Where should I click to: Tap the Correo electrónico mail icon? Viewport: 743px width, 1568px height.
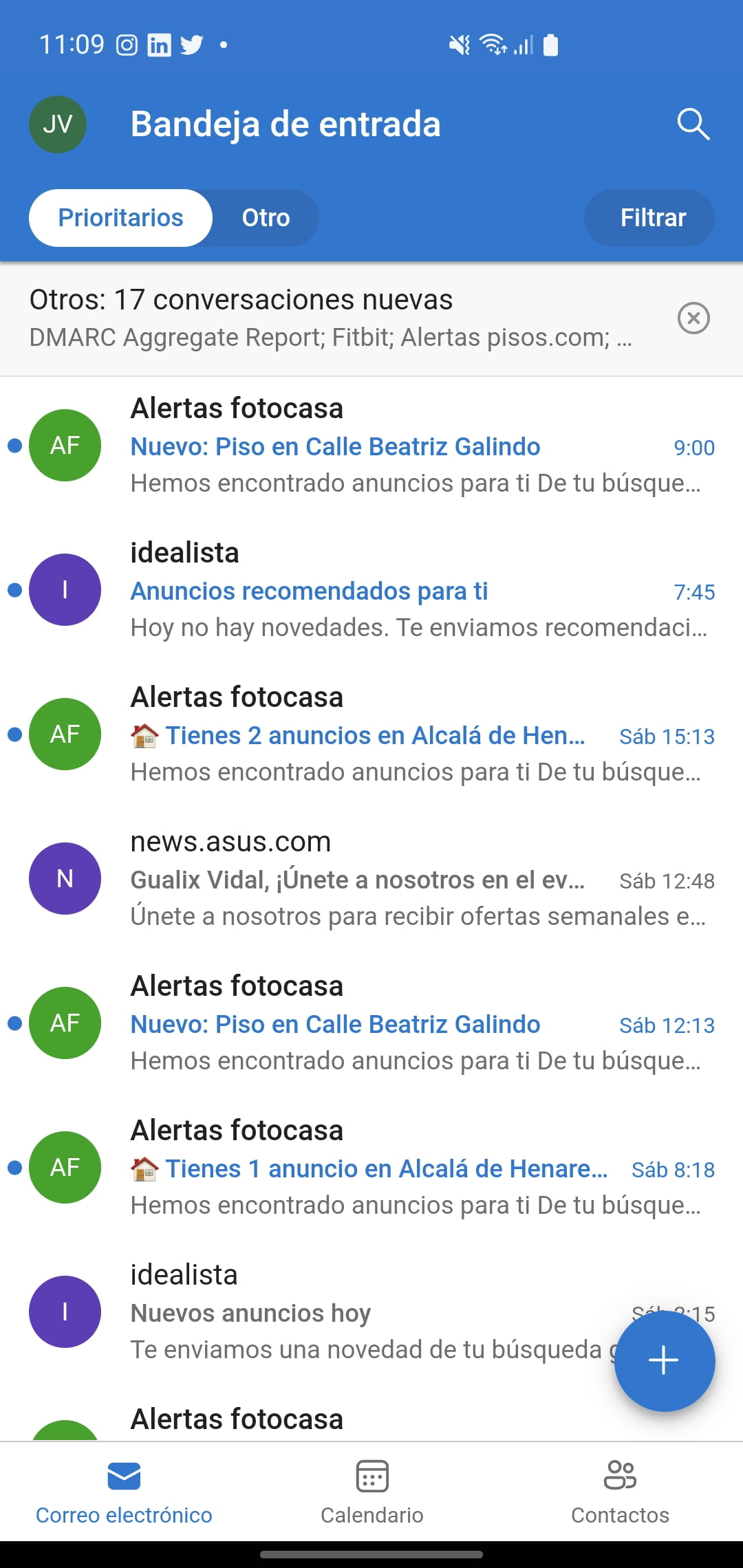[125, 1475]
